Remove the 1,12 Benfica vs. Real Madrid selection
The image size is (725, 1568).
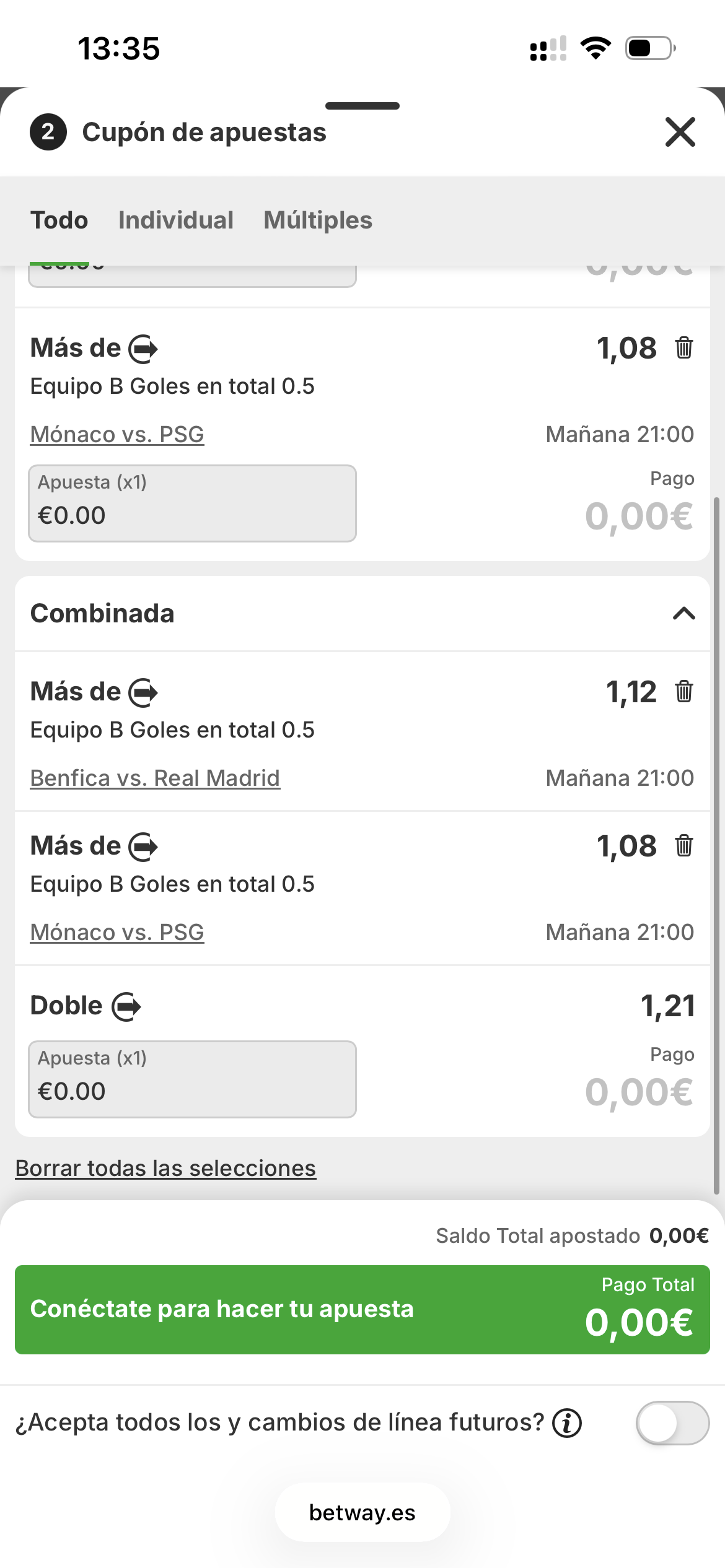click(x=683, y=692)
